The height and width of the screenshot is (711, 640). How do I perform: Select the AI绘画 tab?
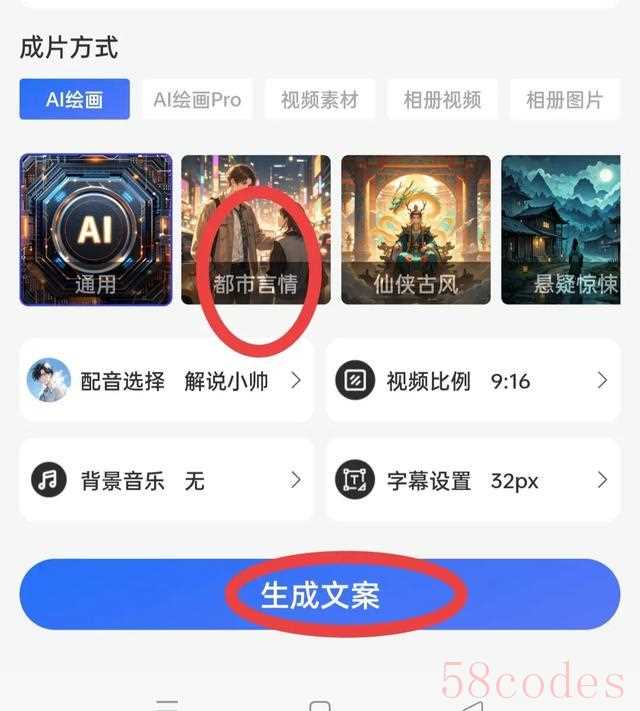pos(75,100)
